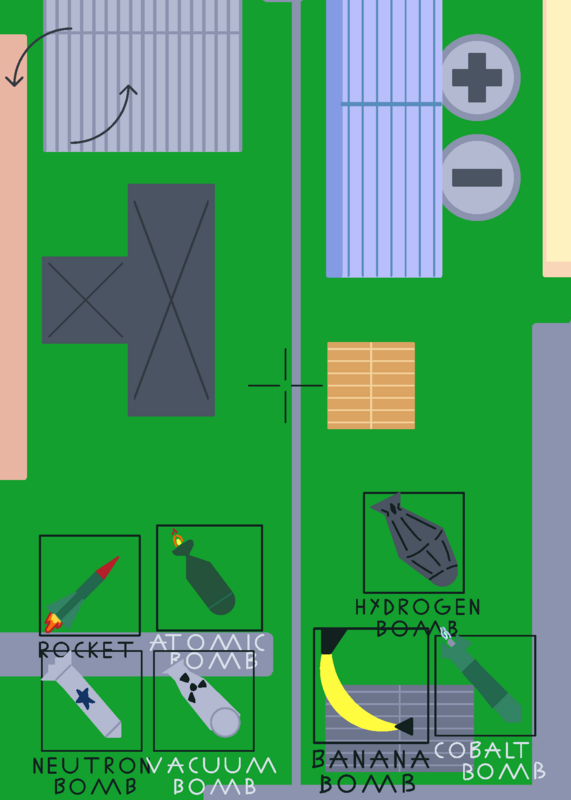The image size is (571, 800).
Task: Select the Cobalt Bomb
Action: point(485,685)
